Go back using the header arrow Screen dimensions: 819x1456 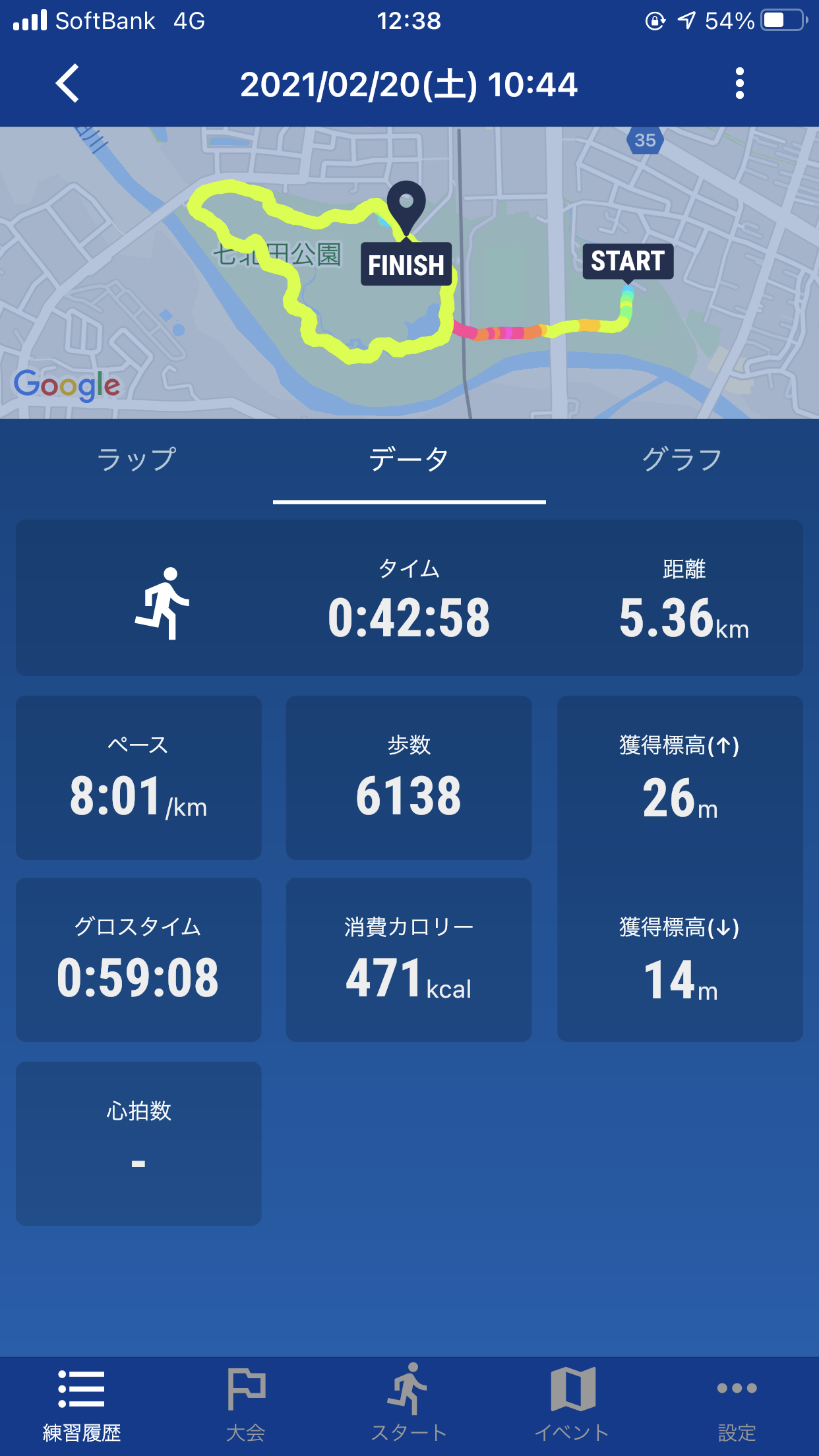click(x=68, y=84)
